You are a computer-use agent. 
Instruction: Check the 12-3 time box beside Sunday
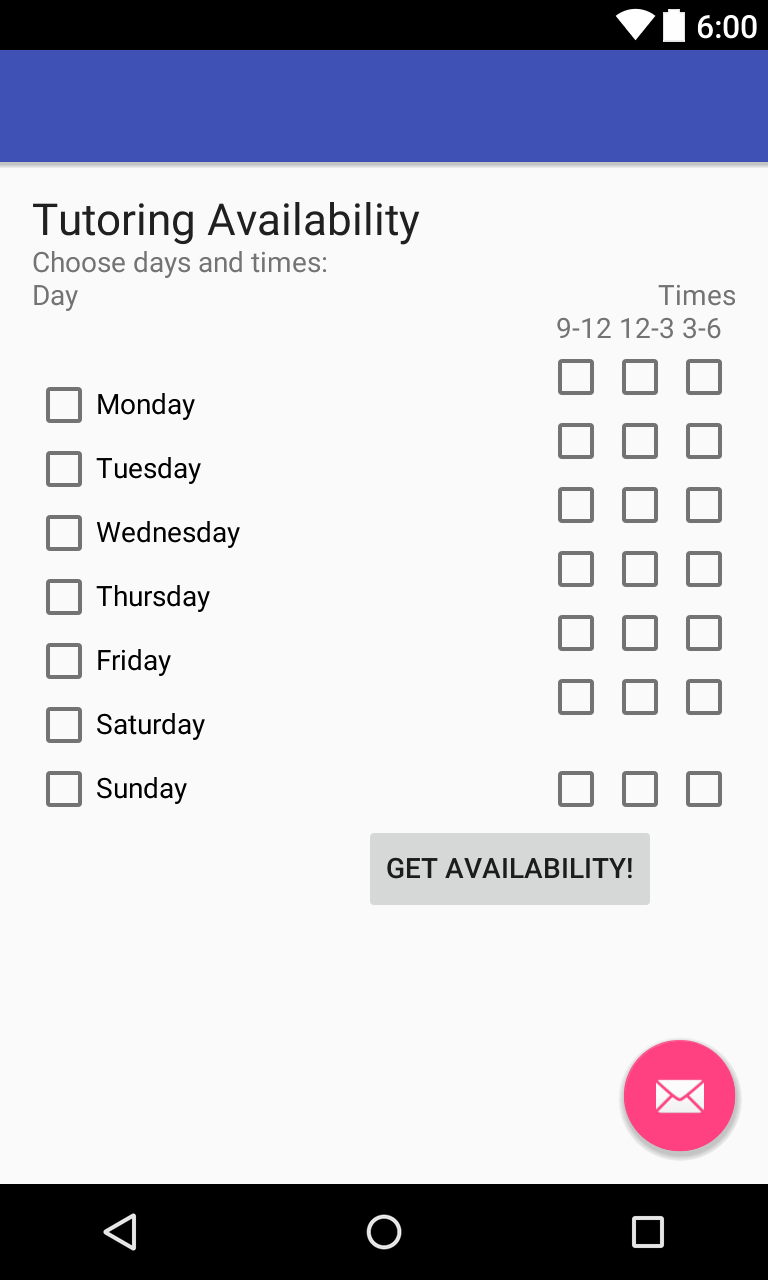pos(640,789)
